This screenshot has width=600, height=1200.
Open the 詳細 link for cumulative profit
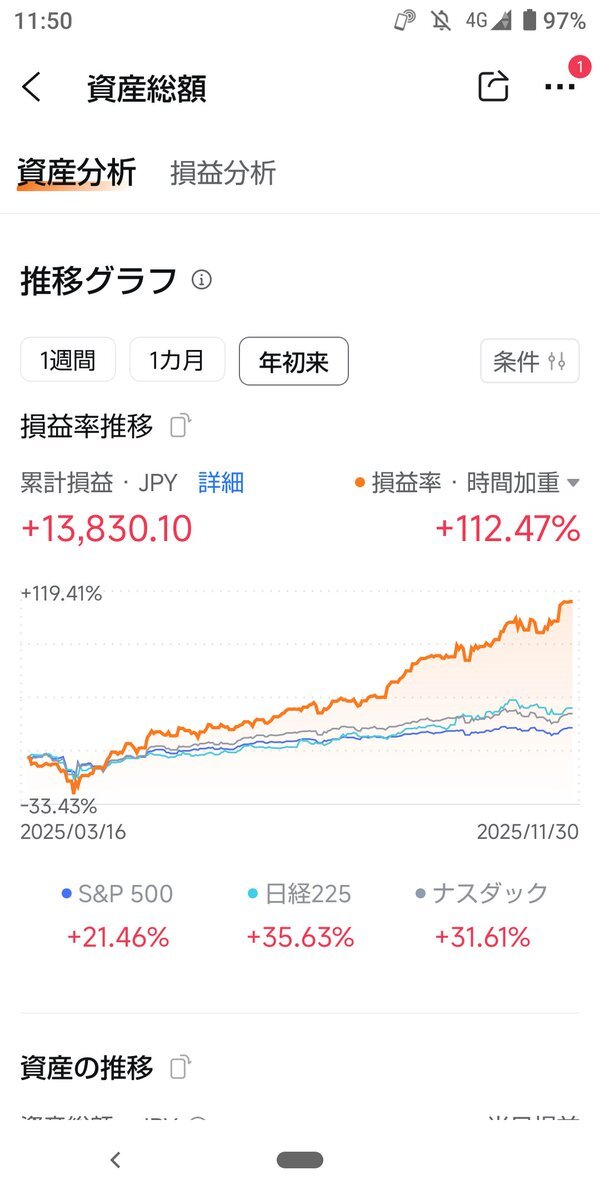[221, 483]
